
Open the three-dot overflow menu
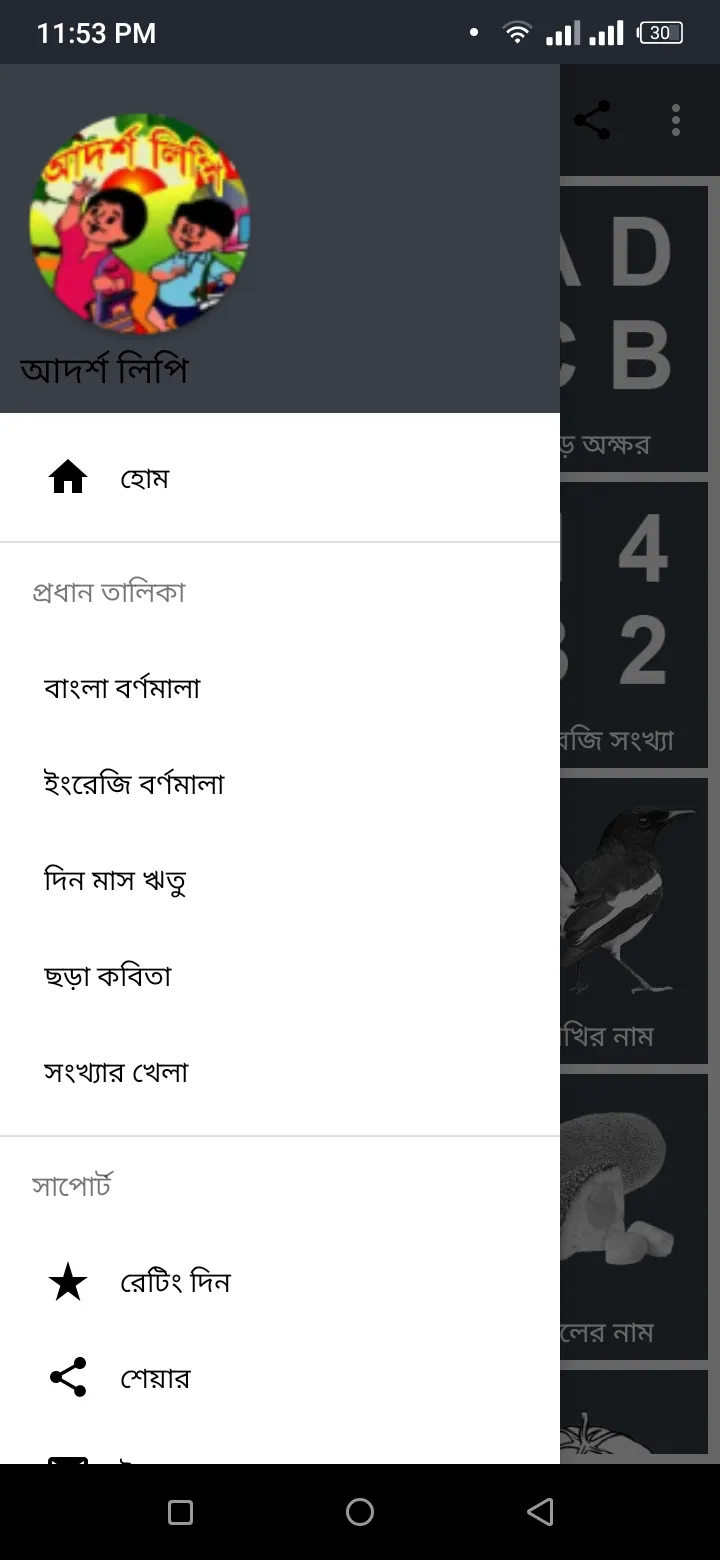(x=676, y=120)
